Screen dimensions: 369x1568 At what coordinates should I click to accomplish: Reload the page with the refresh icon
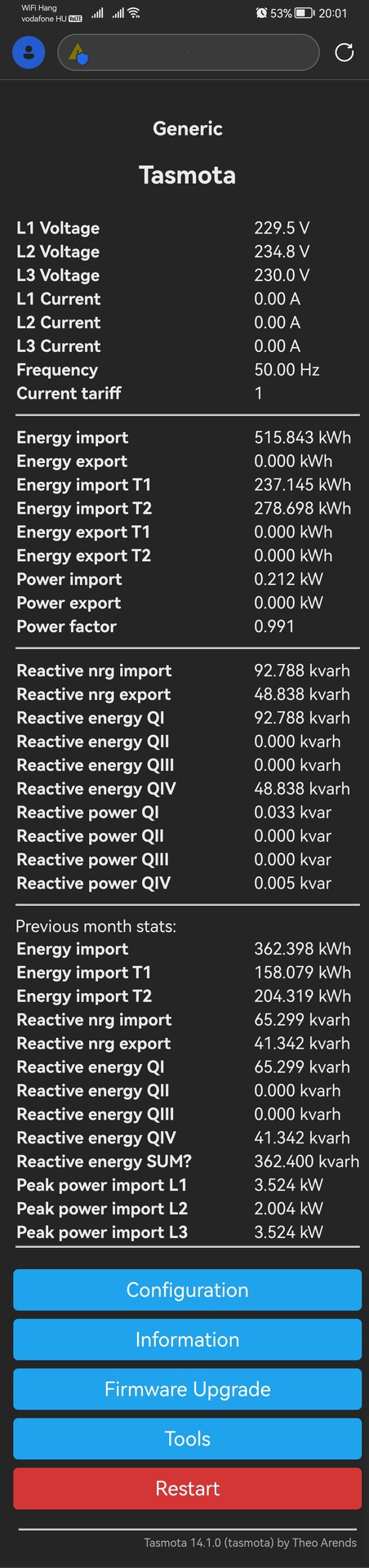345,53
